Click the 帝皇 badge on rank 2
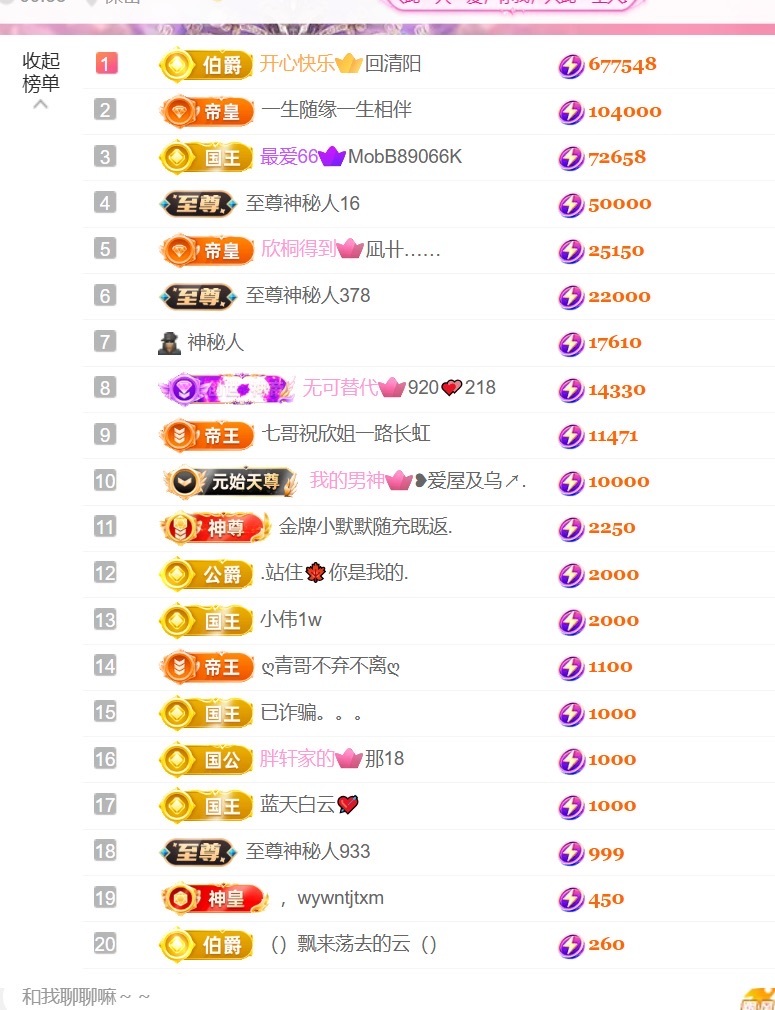Viewport: 775px width, 1010px height. 205,111
